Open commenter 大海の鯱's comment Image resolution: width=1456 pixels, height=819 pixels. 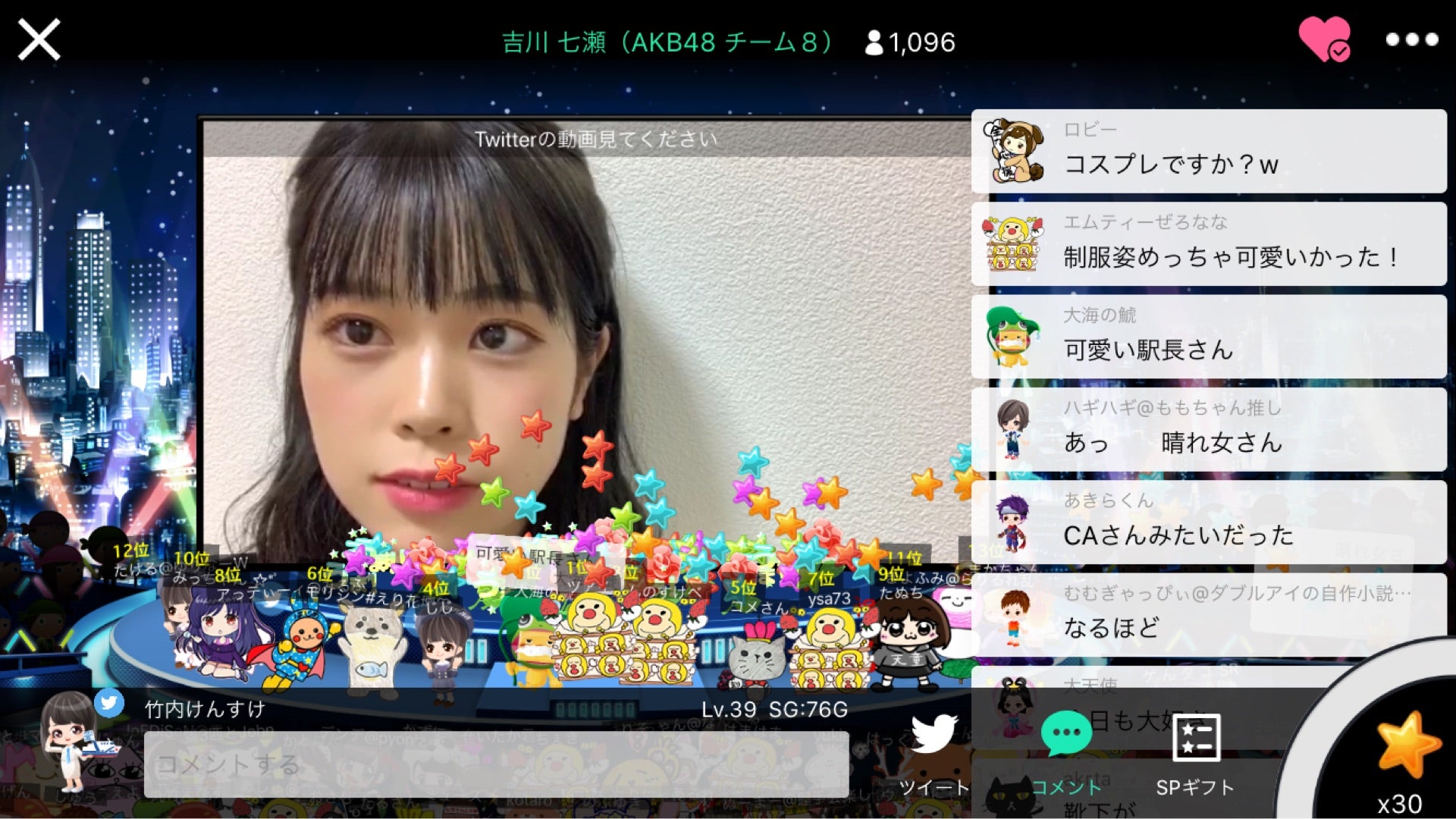[1209, 337]
